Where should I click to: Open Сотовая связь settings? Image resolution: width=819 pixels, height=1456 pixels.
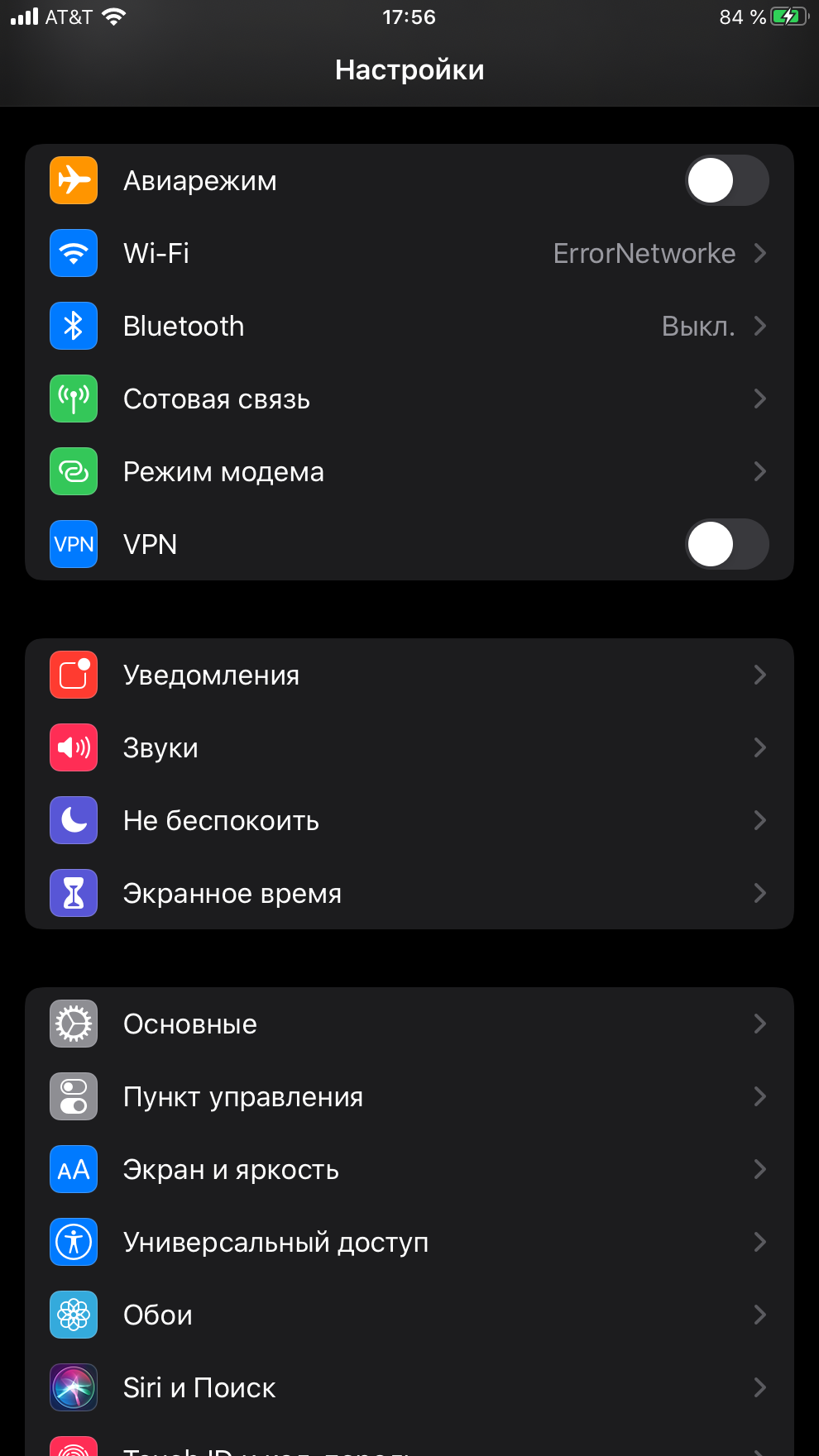[409, 399]
